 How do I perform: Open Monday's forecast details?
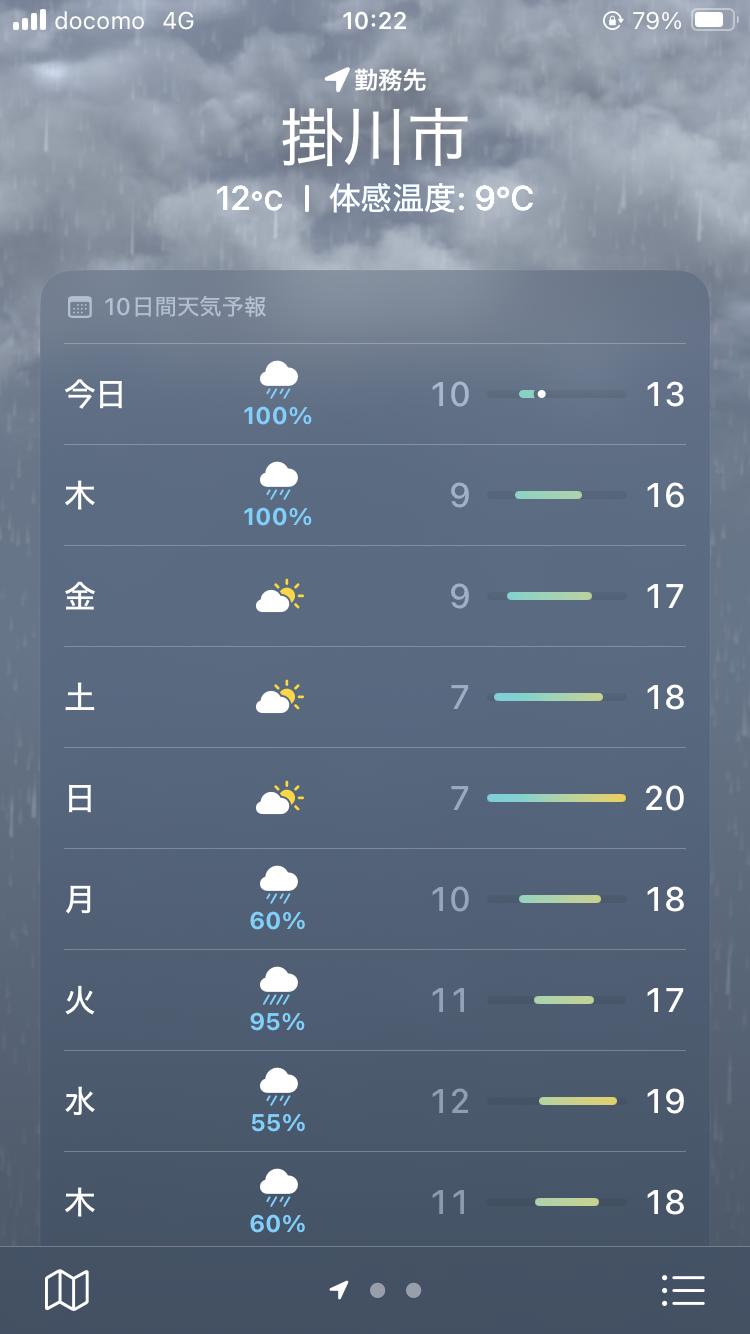click(375, 899)
